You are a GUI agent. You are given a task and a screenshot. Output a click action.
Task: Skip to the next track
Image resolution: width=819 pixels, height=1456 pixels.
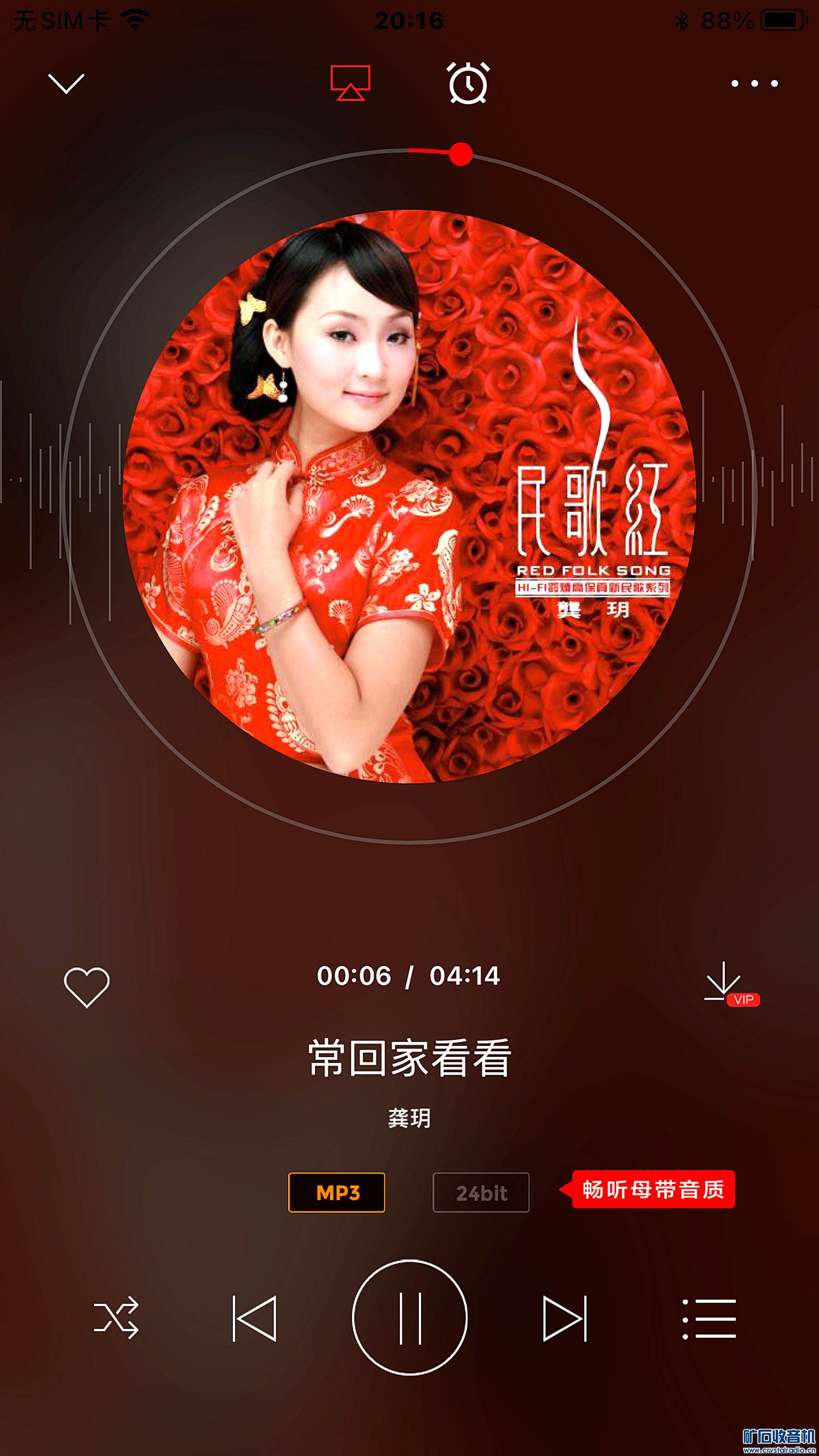(565, 1319)
